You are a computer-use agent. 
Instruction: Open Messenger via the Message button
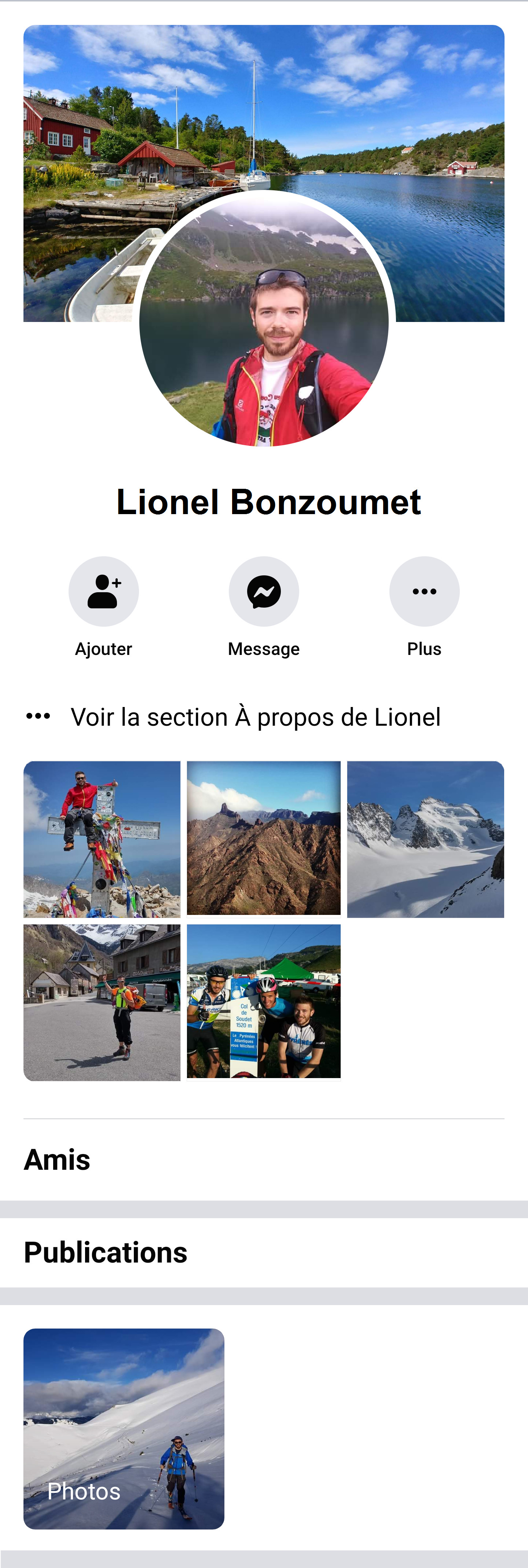tap(263, 591)
